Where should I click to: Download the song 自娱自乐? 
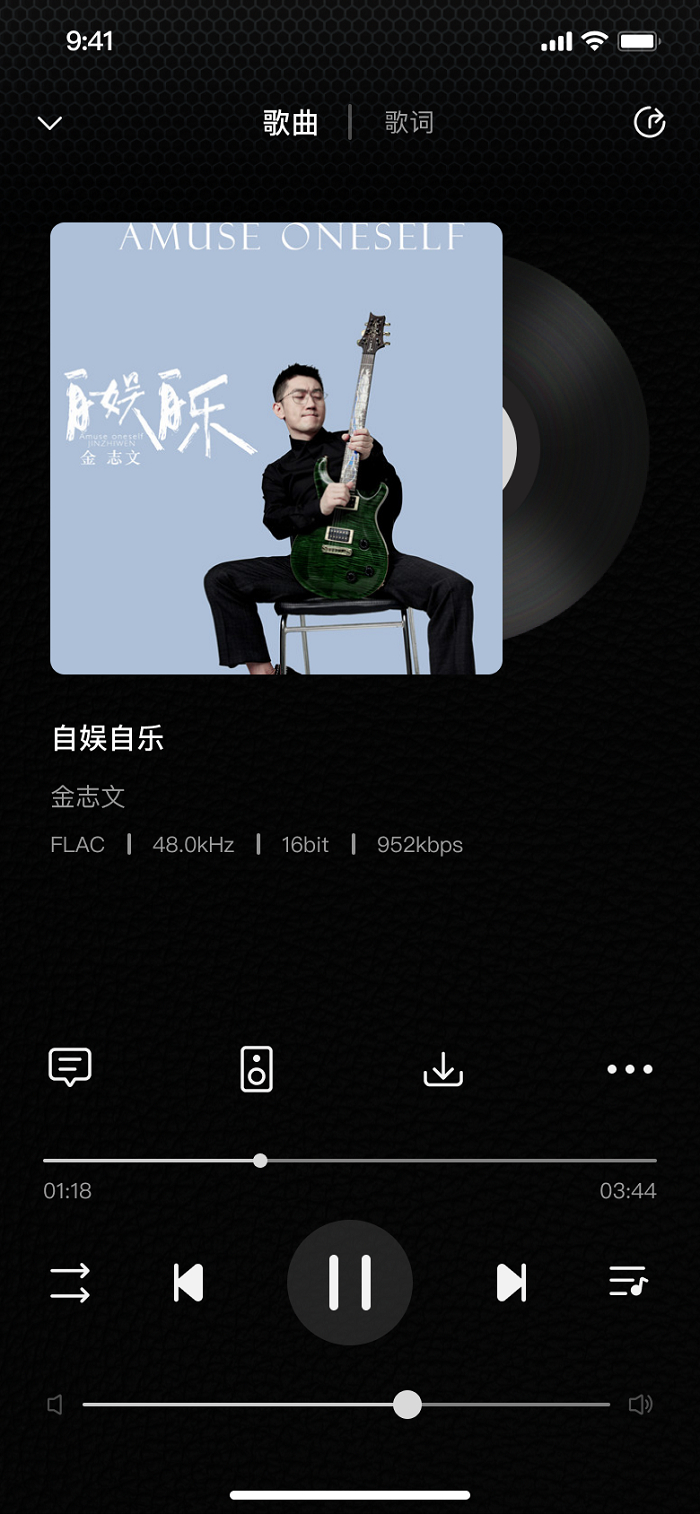pyautogui.click(x=443, y=1069)
